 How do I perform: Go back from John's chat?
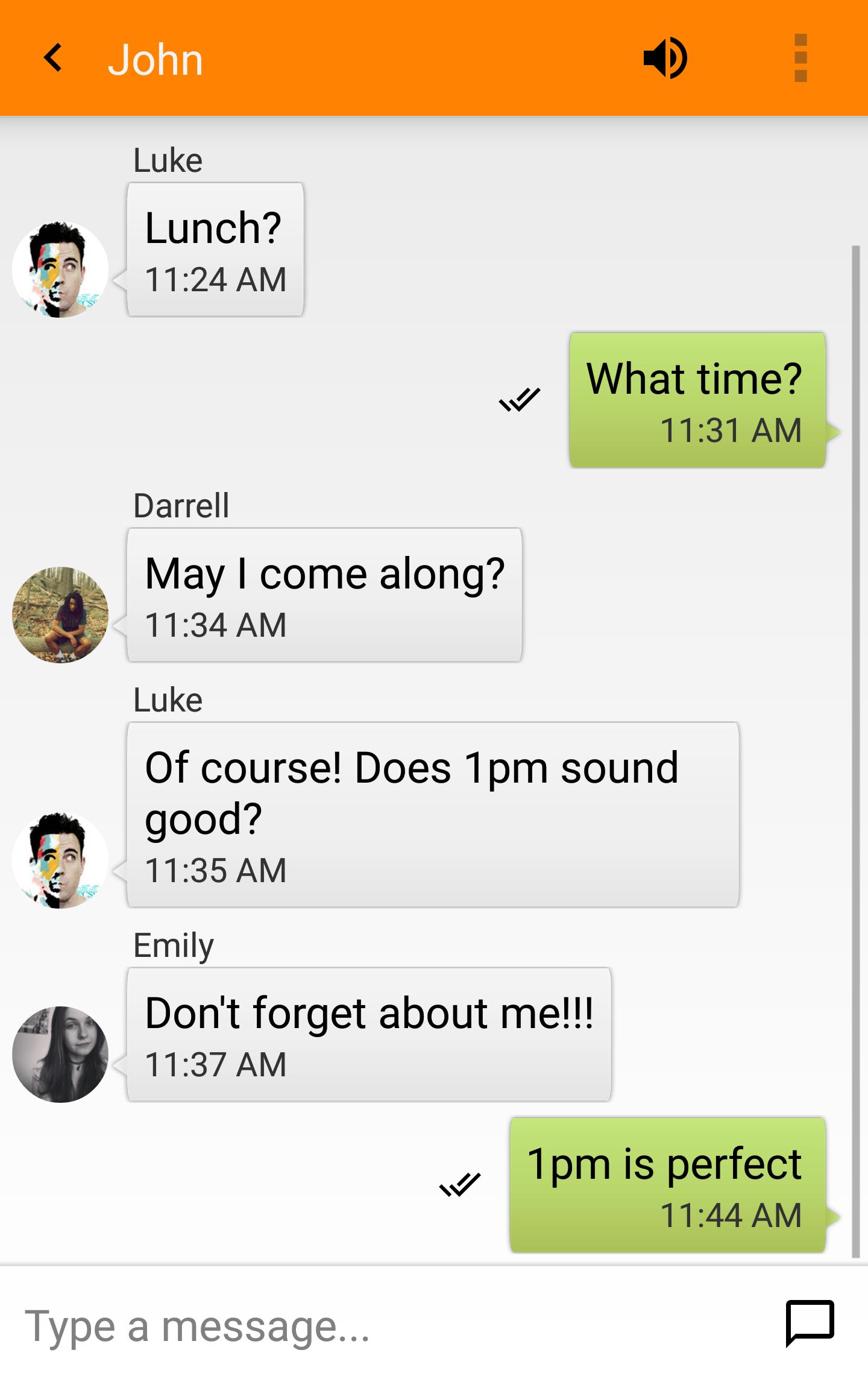(x=53, y=58)
